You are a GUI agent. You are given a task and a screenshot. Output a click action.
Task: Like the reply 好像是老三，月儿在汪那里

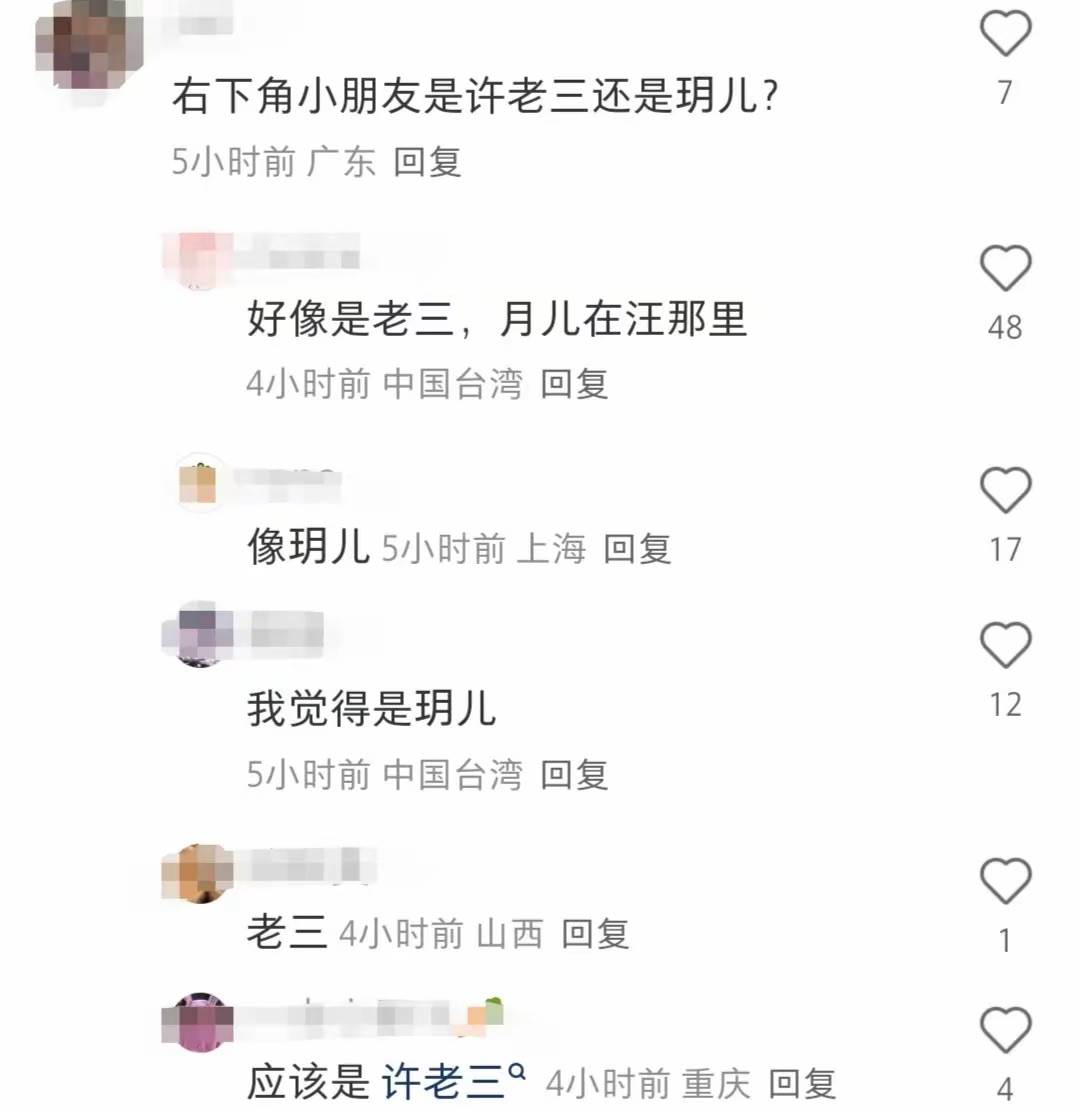coord(1004,269)
